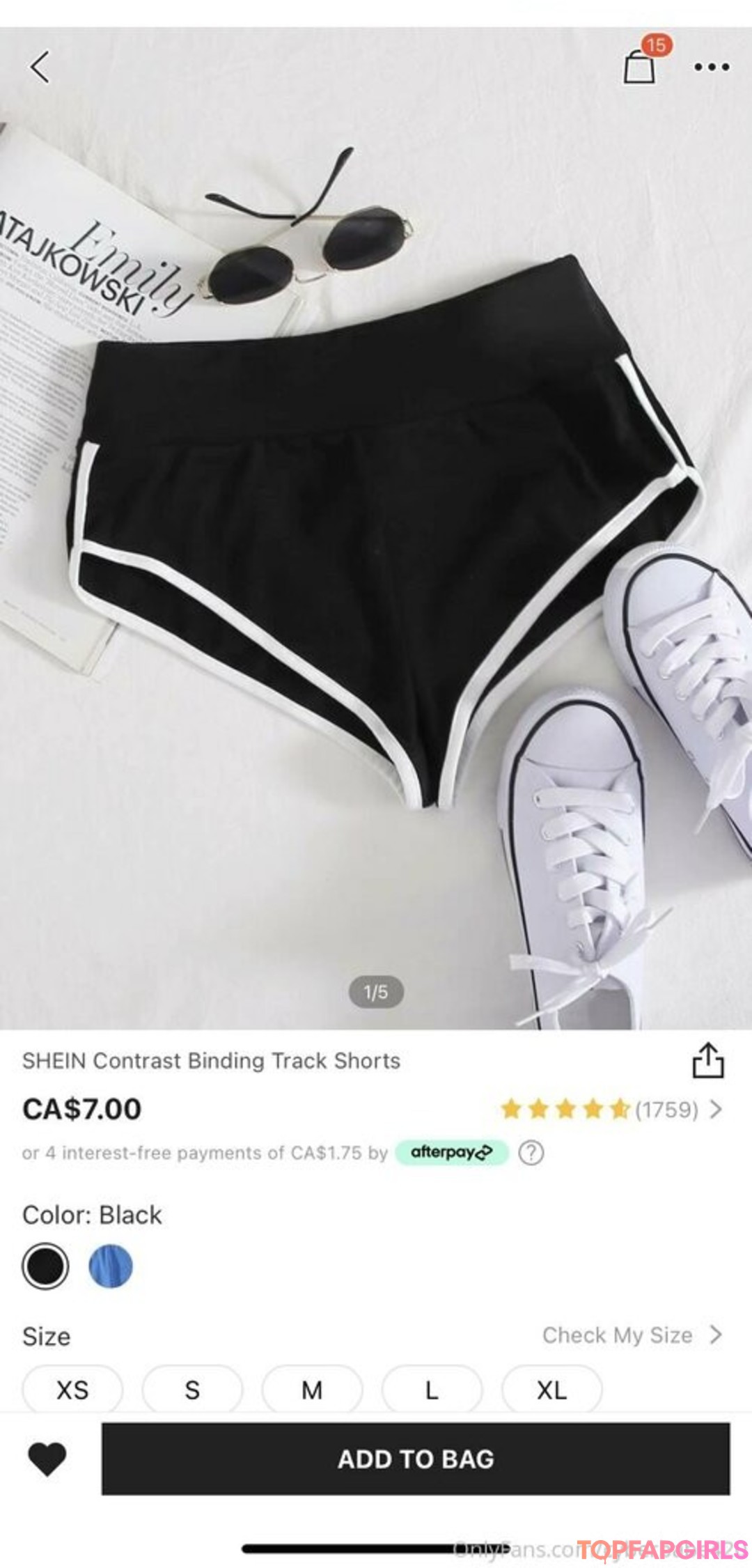Save the shorts to wishlist

point(47,1459)
